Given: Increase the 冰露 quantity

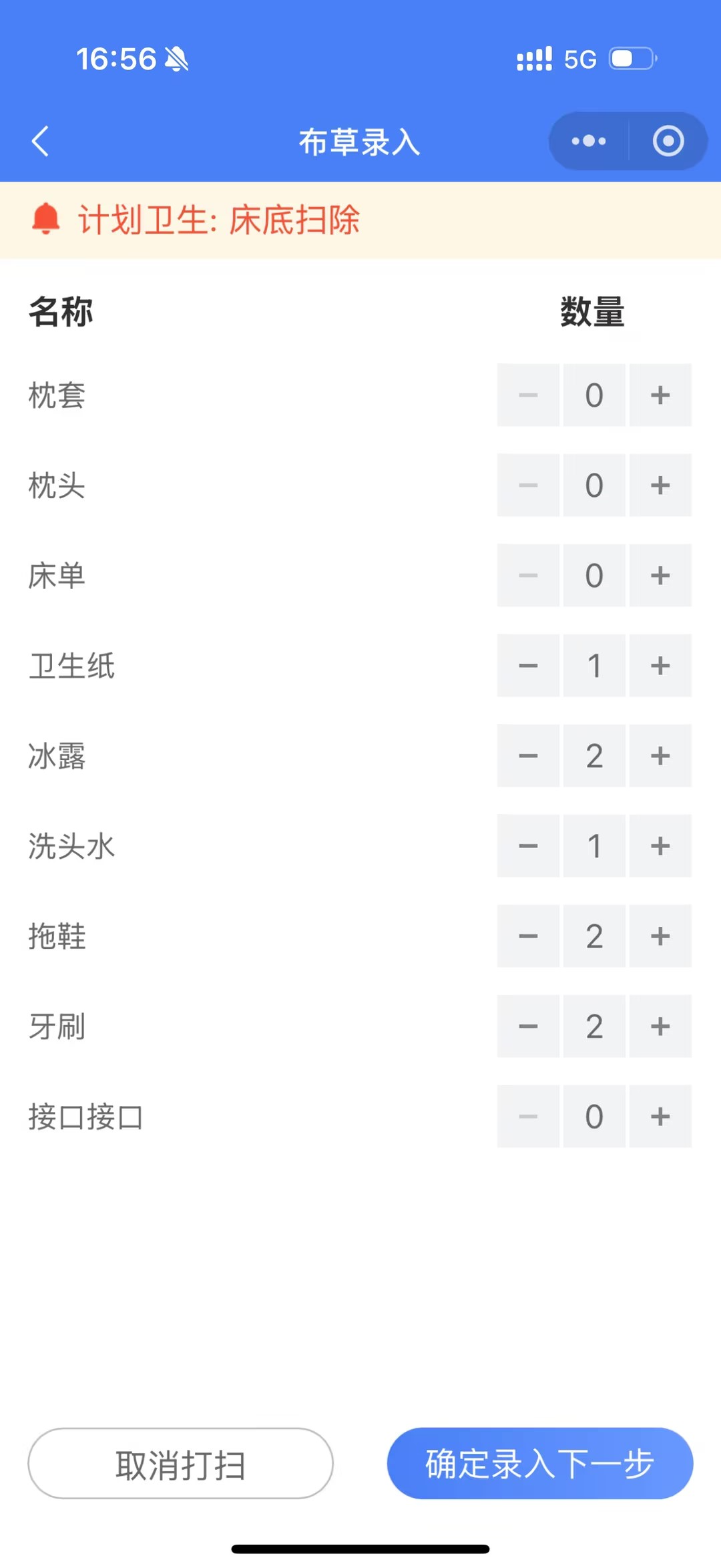Looking at the screenshot, I should [x=660, y=755].
